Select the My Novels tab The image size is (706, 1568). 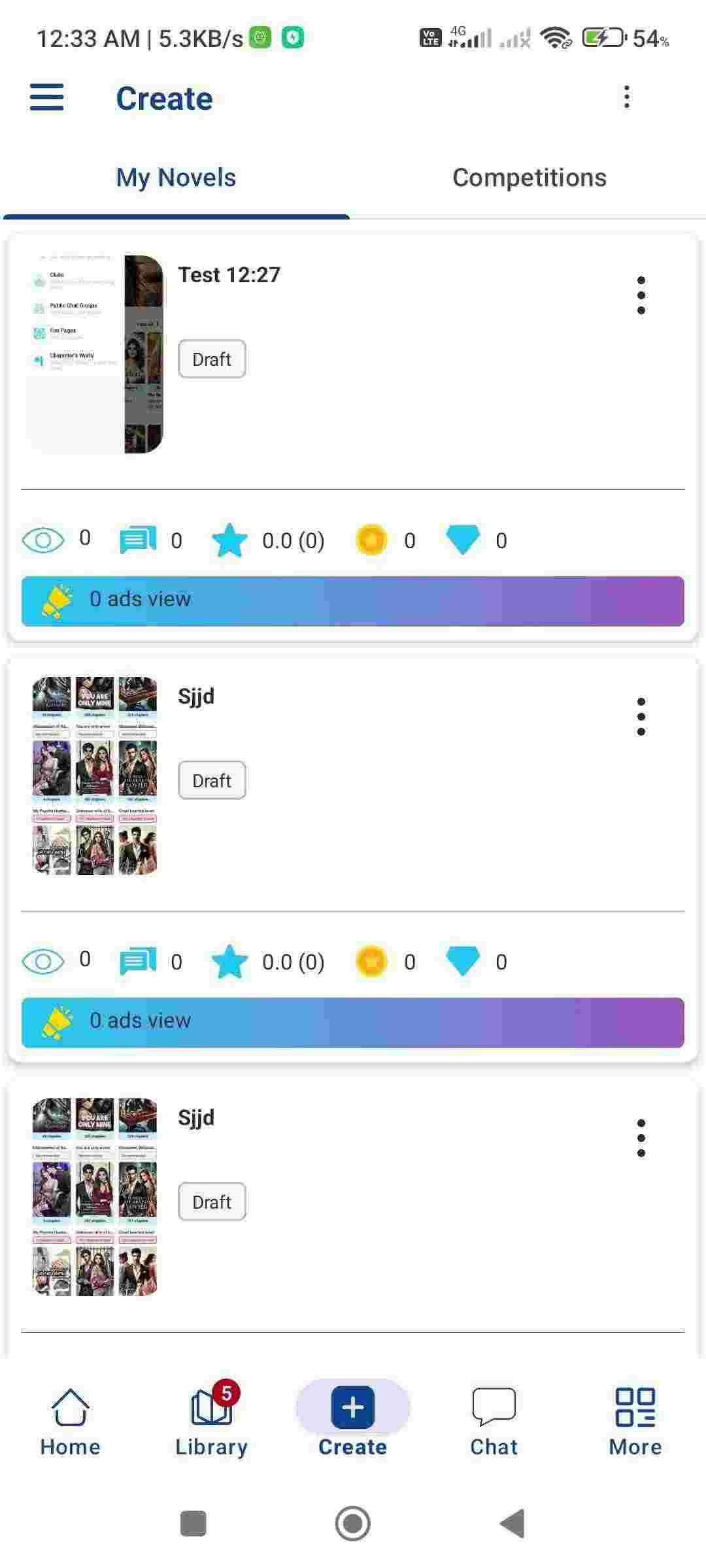pyautogui.click(x=176, y=178)
